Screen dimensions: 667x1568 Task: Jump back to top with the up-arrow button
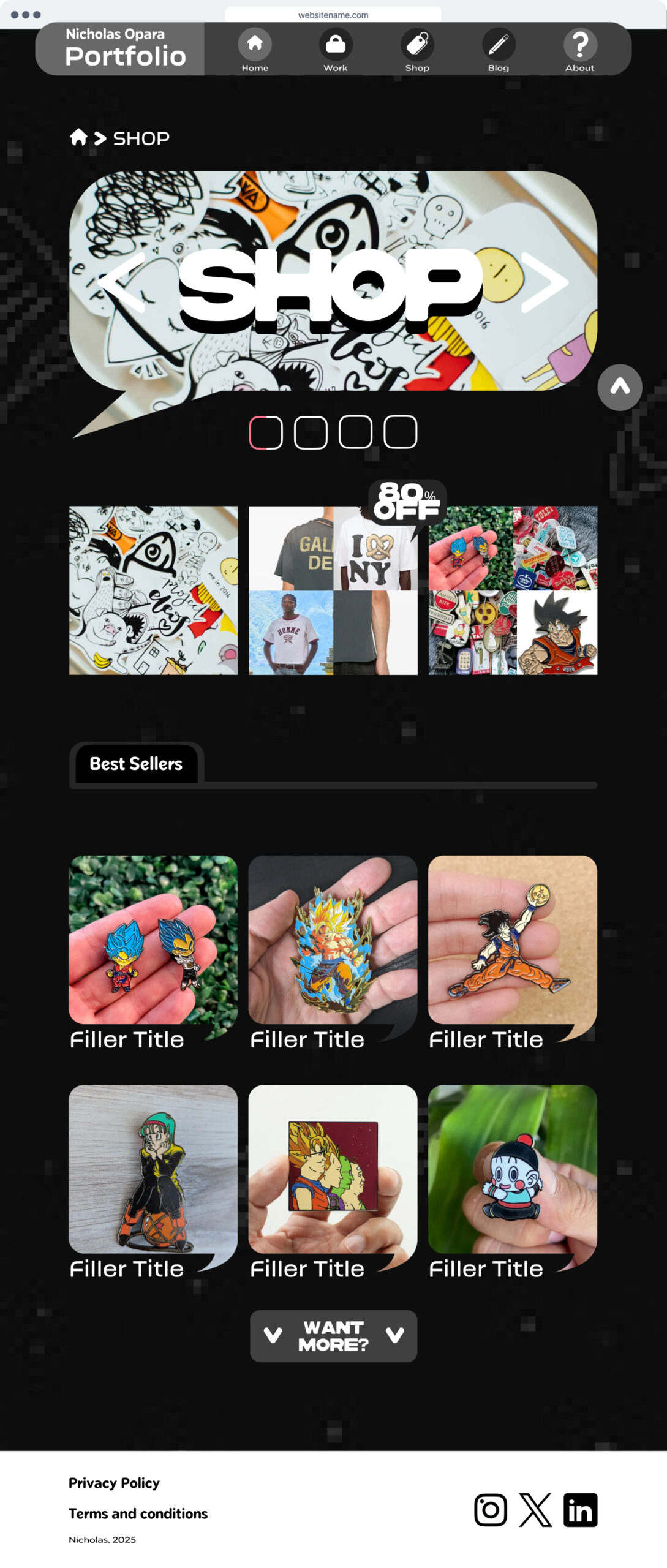tap(619, 387)
